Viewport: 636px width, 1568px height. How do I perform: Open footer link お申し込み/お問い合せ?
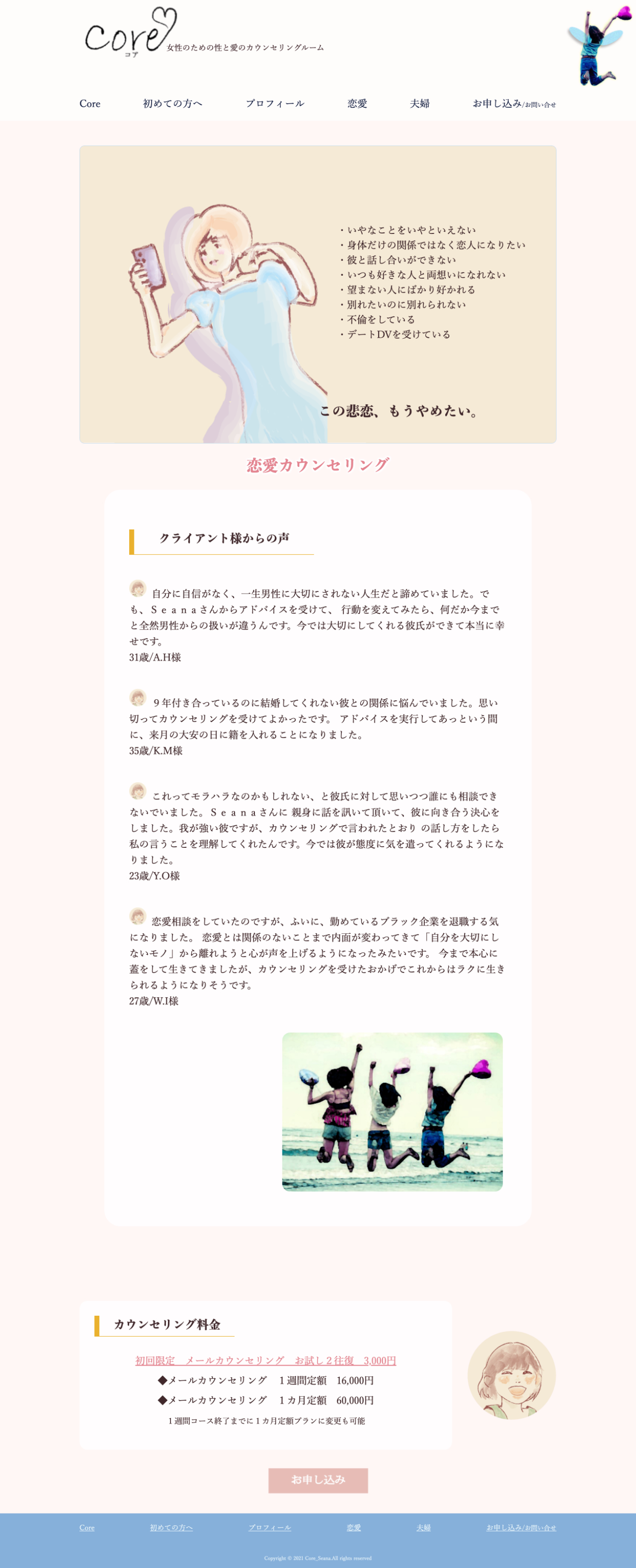click(521, 1527)
